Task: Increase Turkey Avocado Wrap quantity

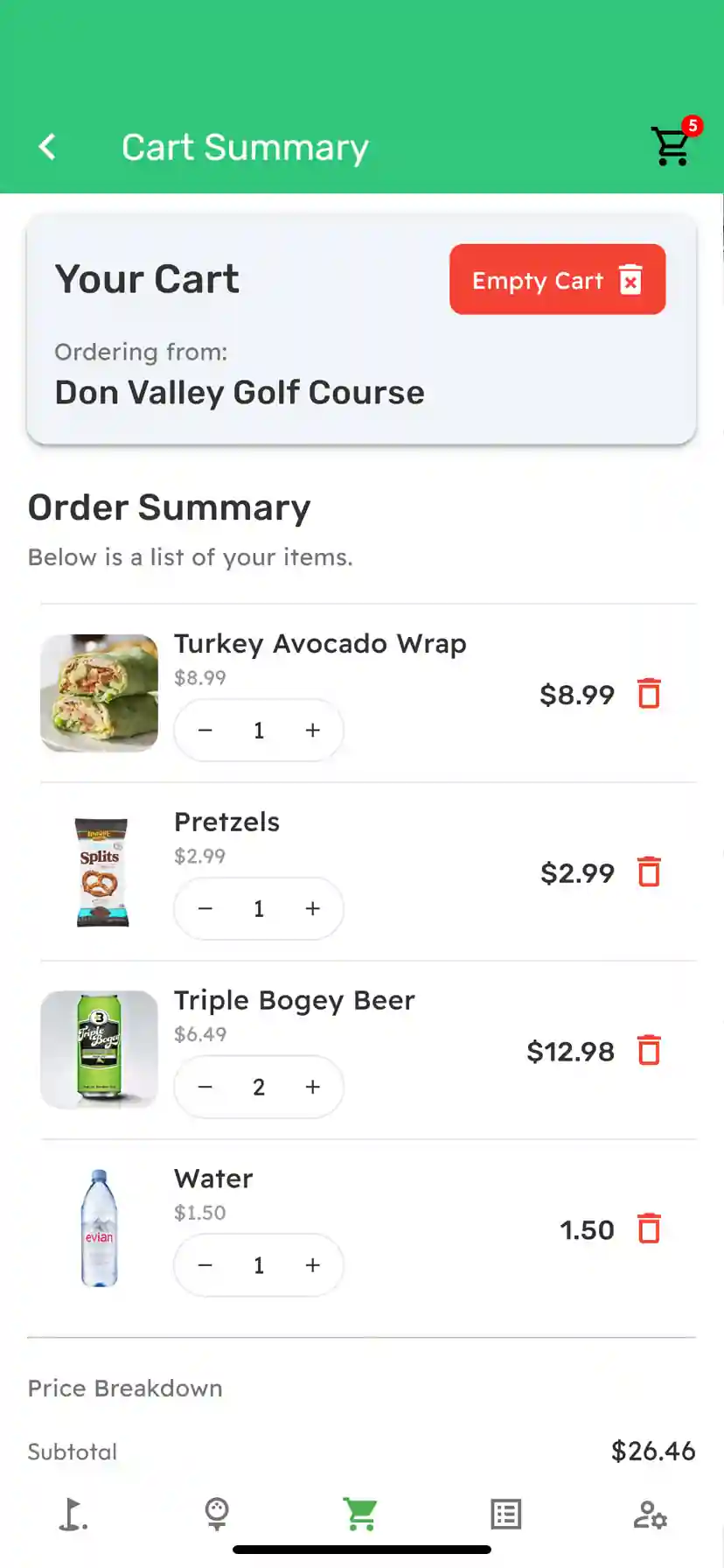Action: click(312, 730)
